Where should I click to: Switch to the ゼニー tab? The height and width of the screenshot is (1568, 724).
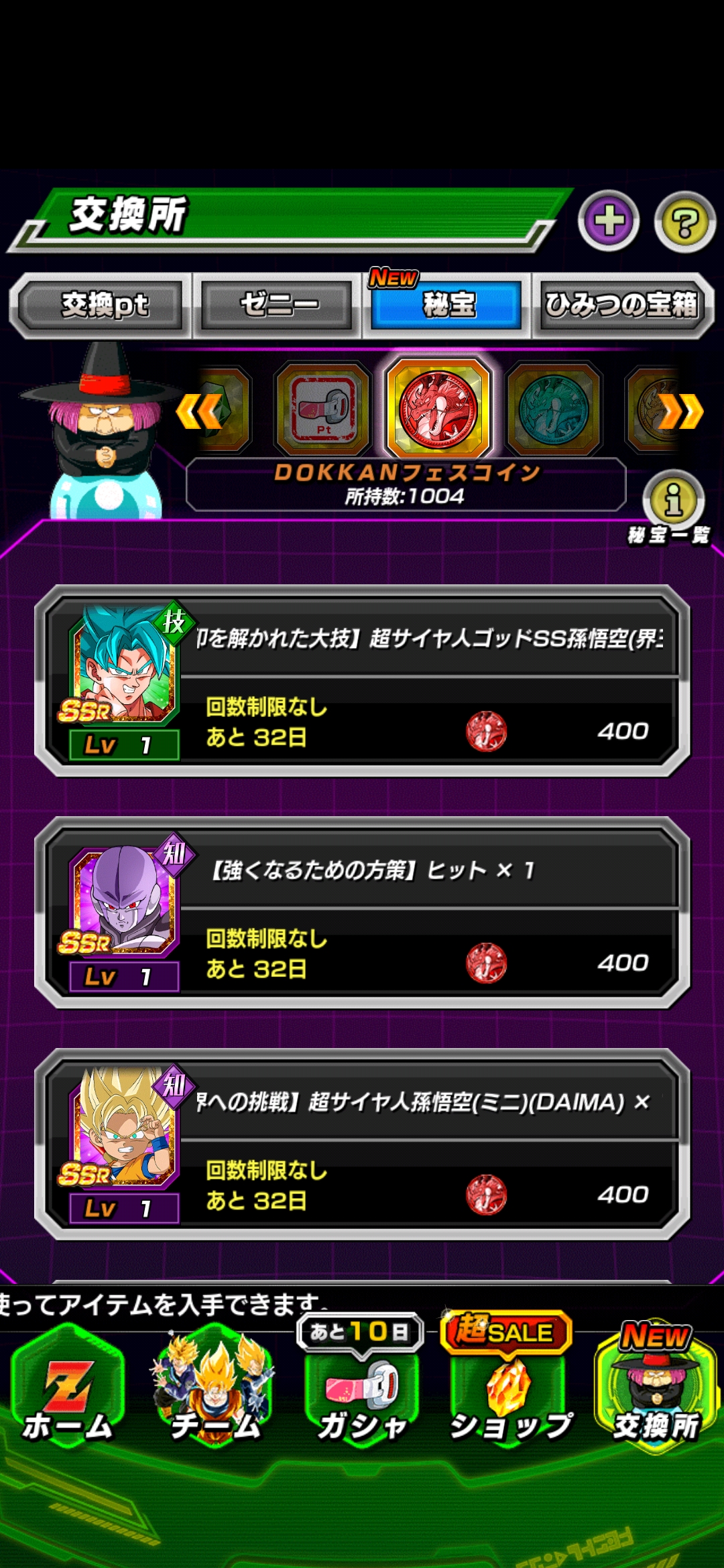pyautogui.click(x=278, y=306)
